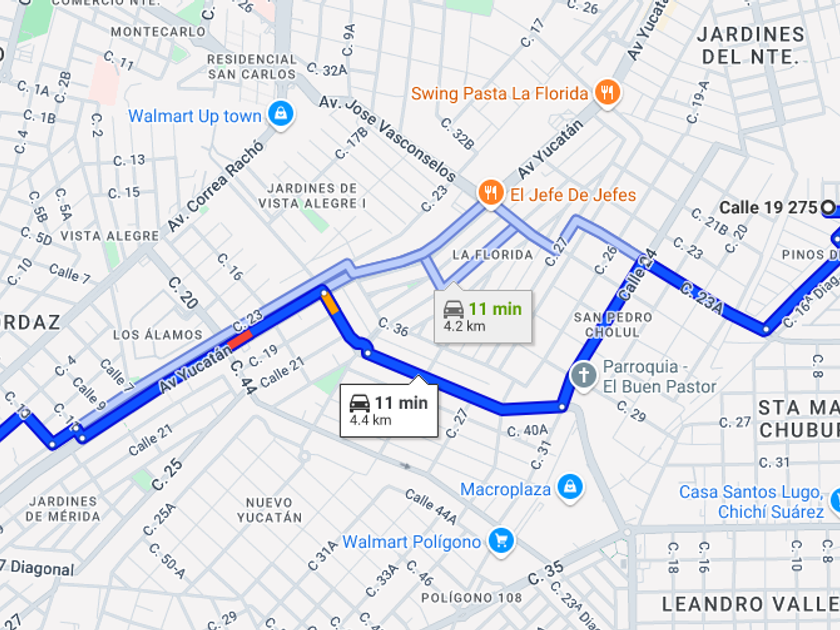The width and height of the screenshot is (840, 630).
Task: Open Swing Pasta La Florida restaurant pin
Action: coord(607,94)
